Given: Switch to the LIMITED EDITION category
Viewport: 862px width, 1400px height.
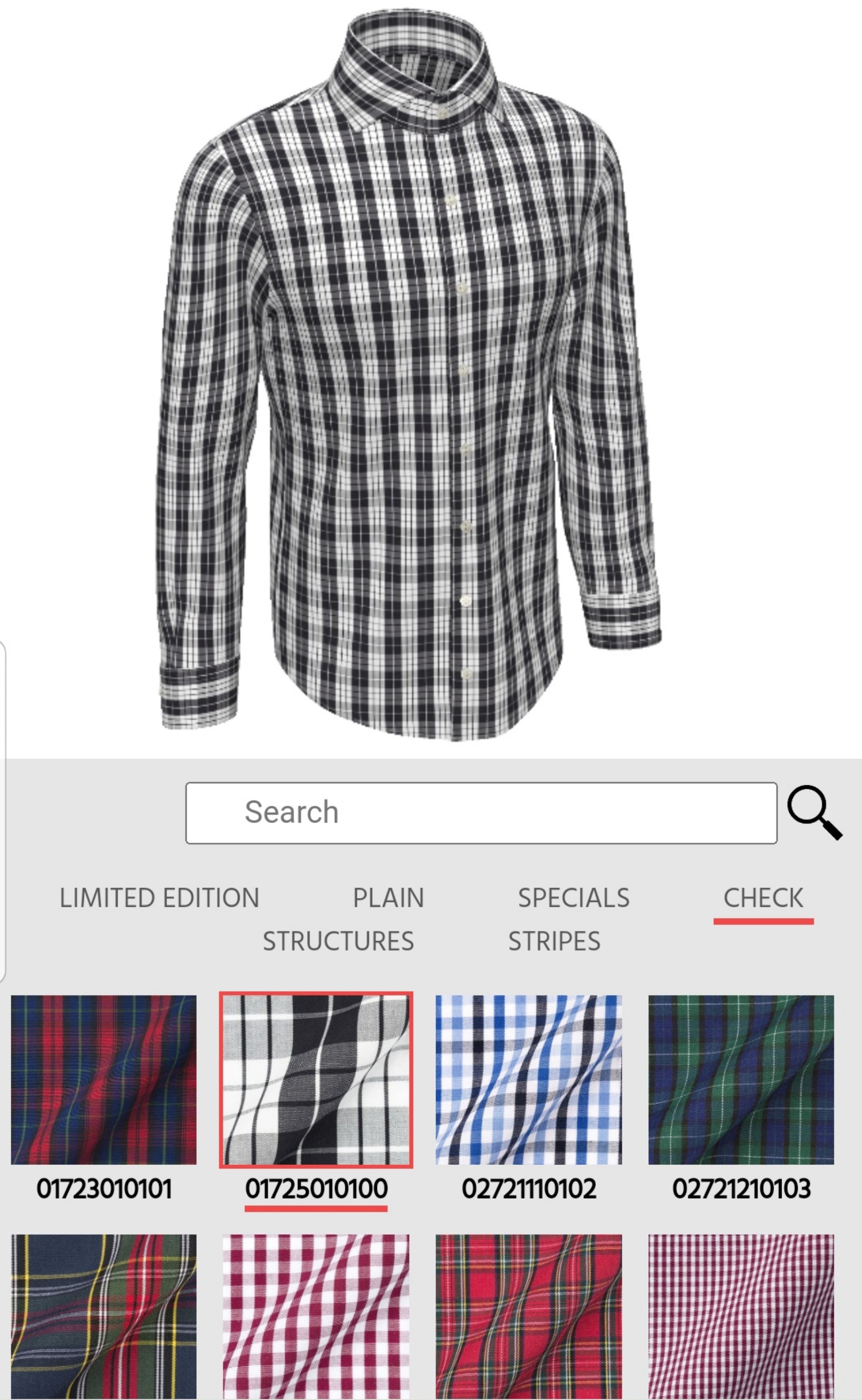Looking at the screenshot, I should (x=159, y=898).
